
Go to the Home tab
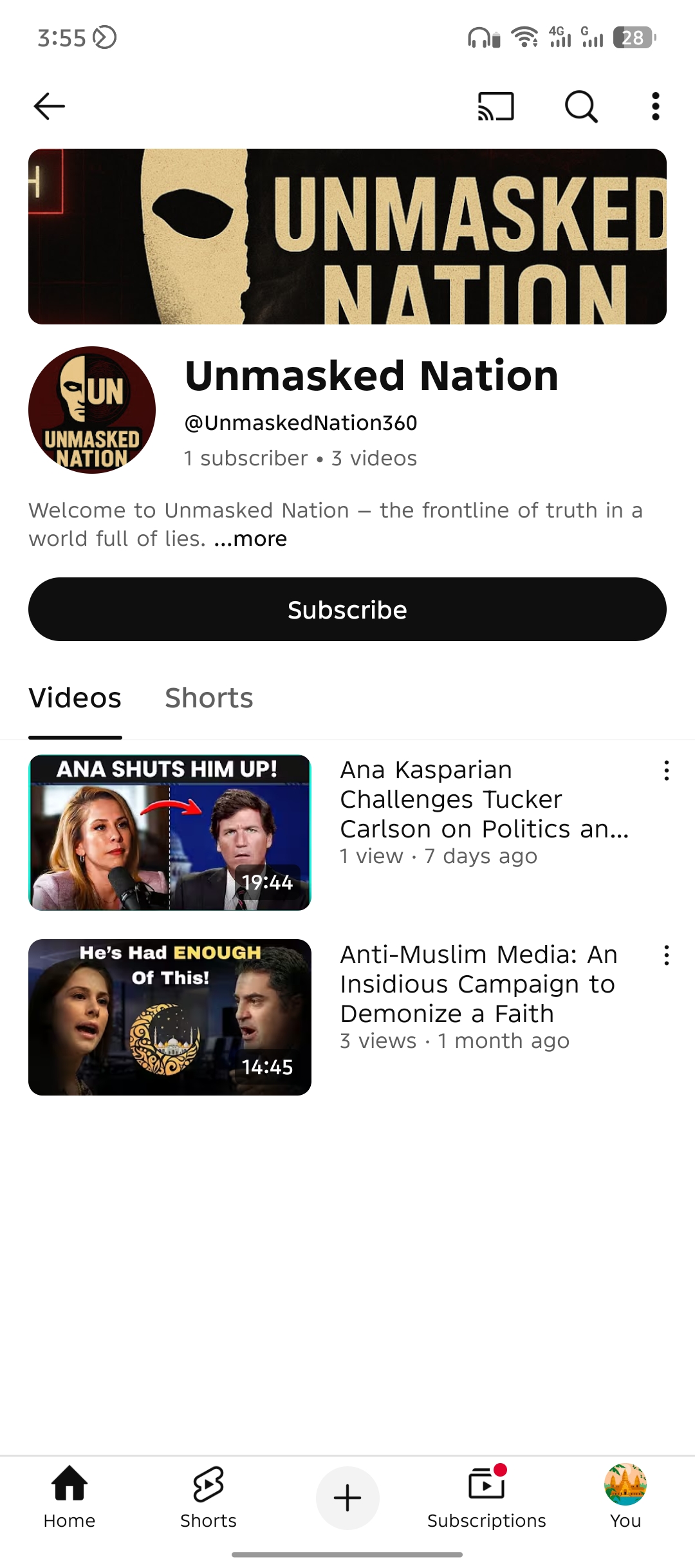point(69,1497)
